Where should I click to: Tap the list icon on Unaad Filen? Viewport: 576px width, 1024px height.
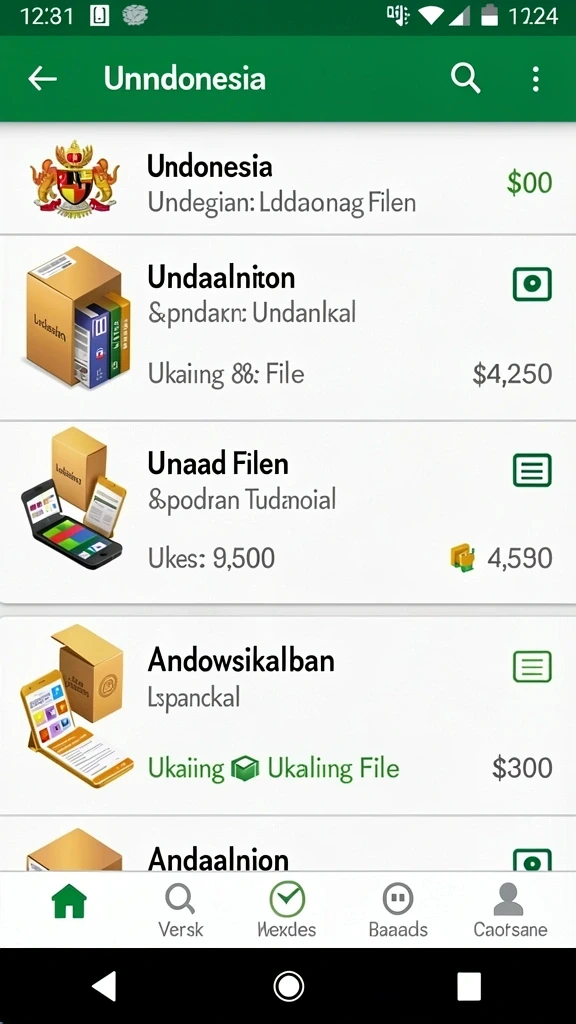click(x=532, y=470)
